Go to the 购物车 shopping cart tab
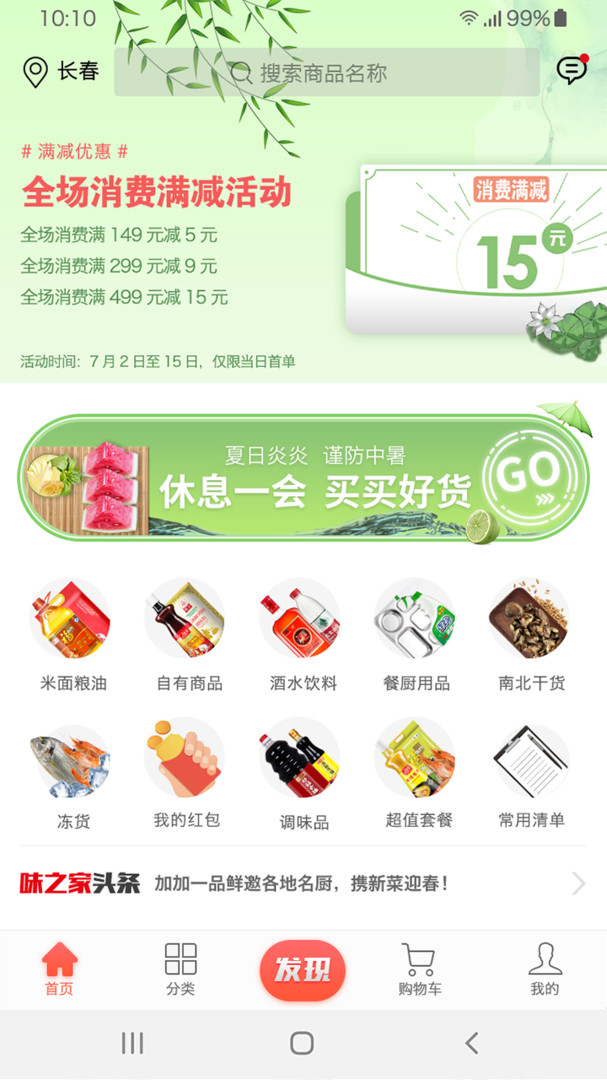This screenshot has height=1080, width=607. (419, 969)
